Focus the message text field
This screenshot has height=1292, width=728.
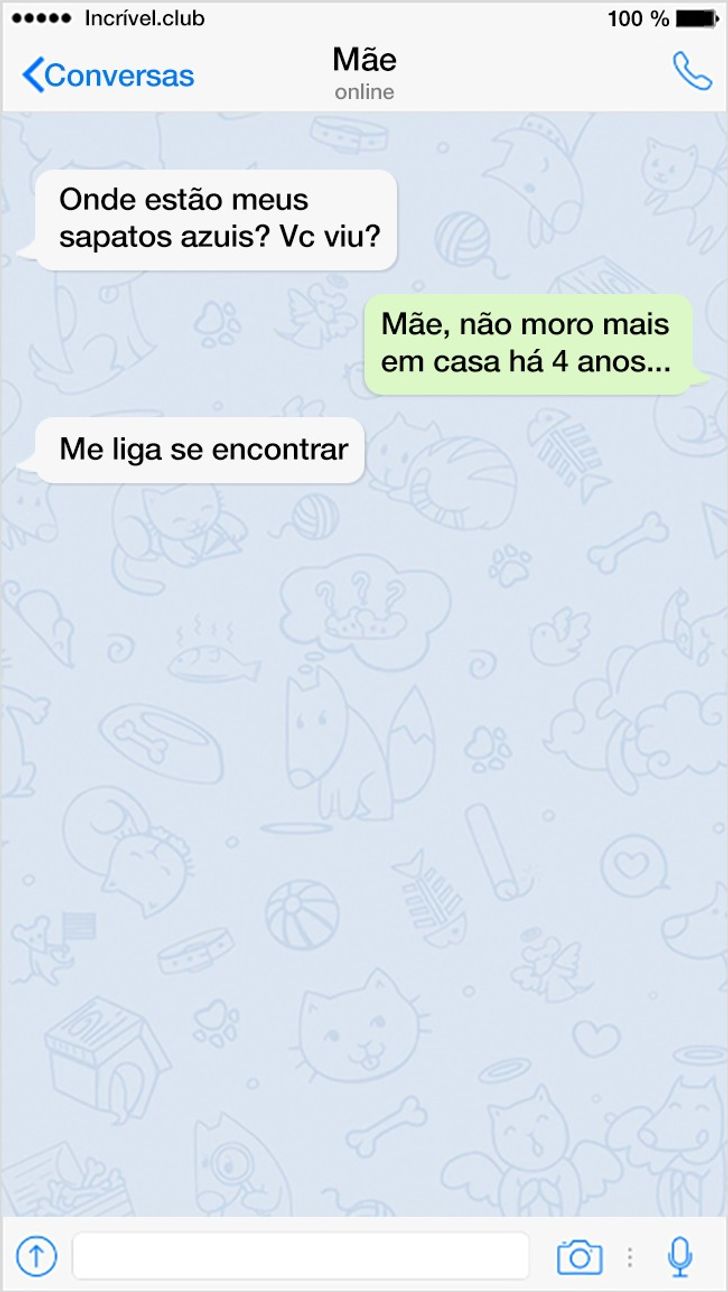pos(300,1256)
